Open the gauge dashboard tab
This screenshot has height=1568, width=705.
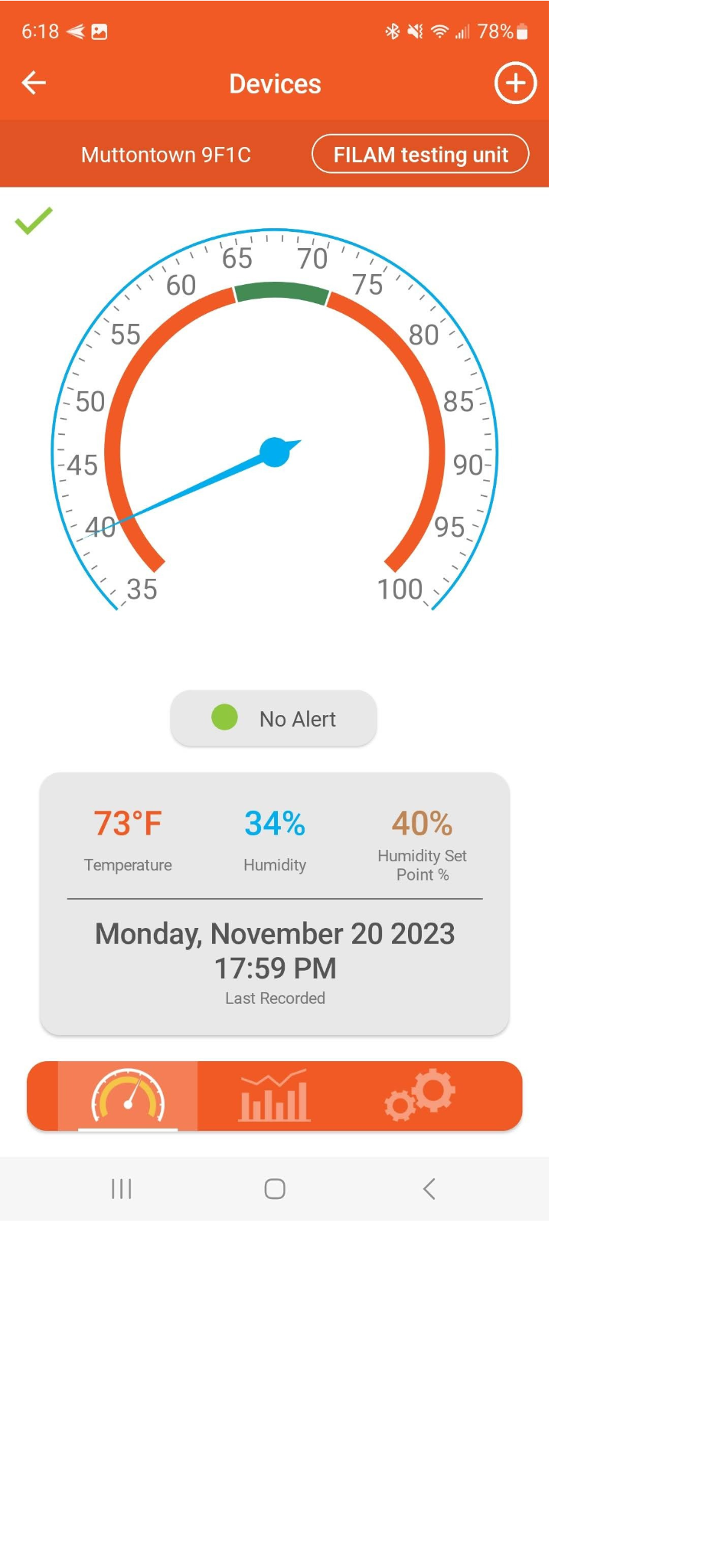[x=128, y=1096]
